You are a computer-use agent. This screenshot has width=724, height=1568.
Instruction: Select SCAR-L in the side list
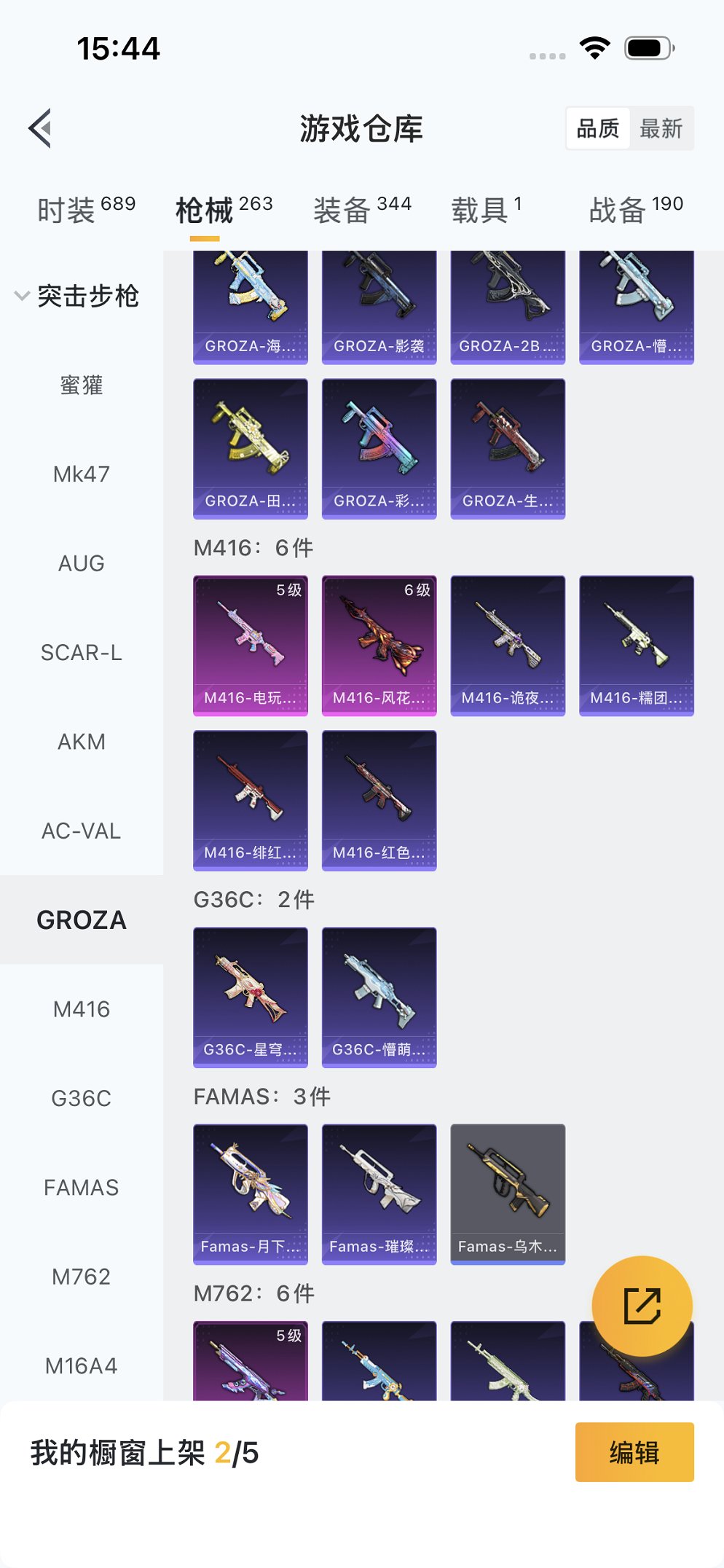tap(82, 653)
